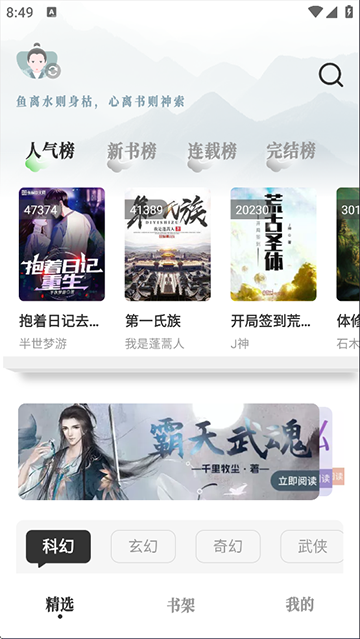The width and height of the screenshot is (360, 639).
Task: Select the 人气榜 ranking tab
Action: [50, 152]
